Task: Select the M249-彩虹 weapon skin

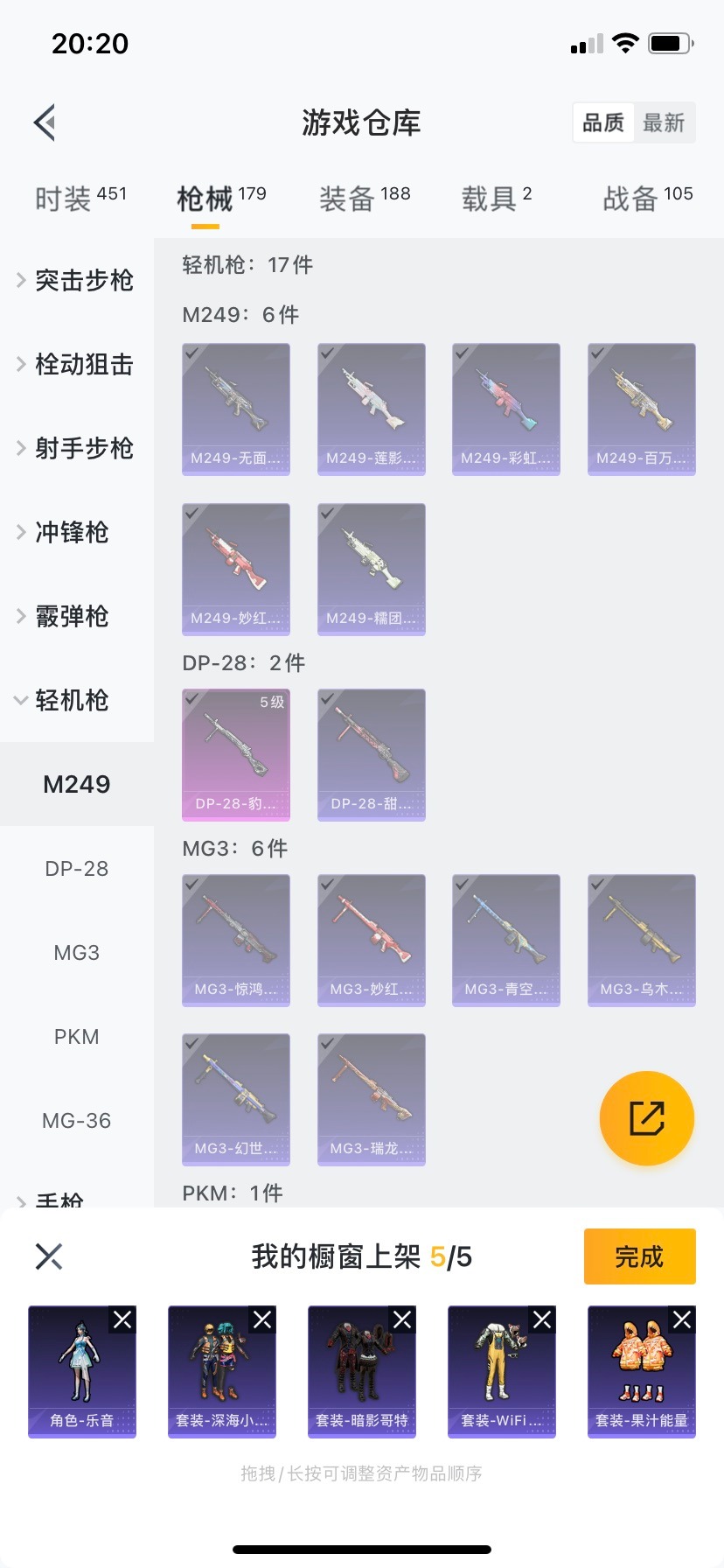Action: pyautogui.click(x=506, y=409)
